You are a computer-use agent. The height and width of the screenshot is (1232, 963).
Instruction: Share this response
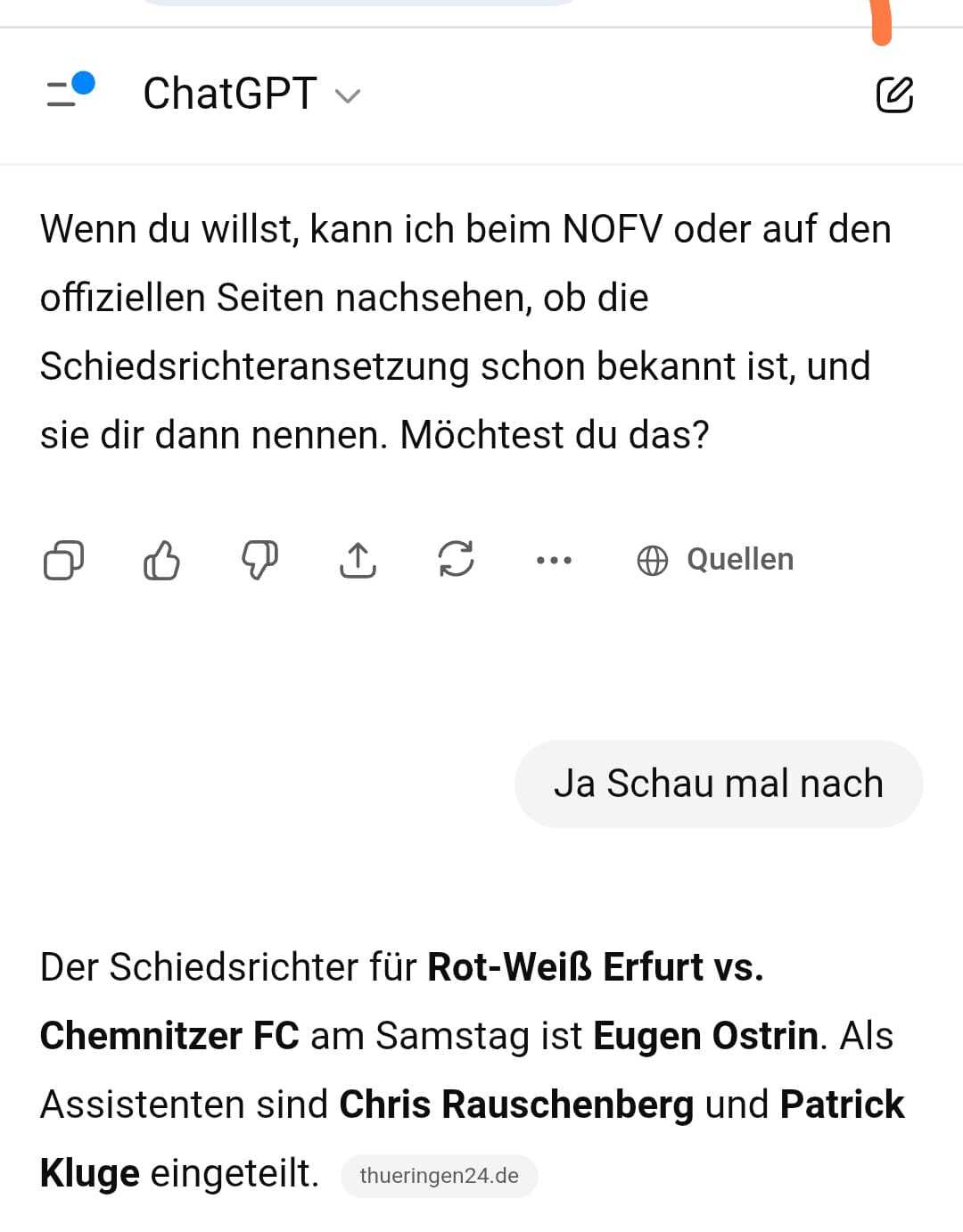tap(358, 561)
